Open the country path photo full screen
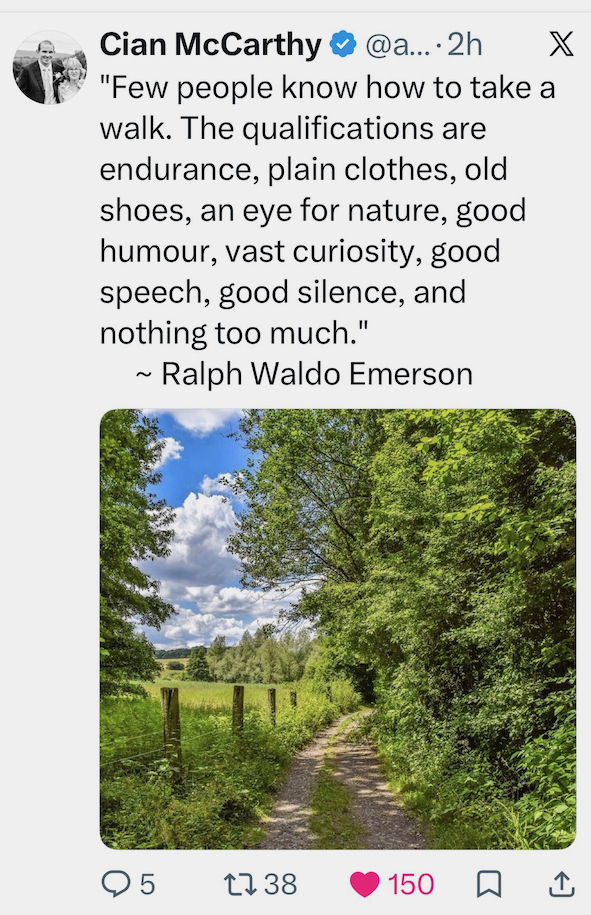 click(x=338, y=628)
